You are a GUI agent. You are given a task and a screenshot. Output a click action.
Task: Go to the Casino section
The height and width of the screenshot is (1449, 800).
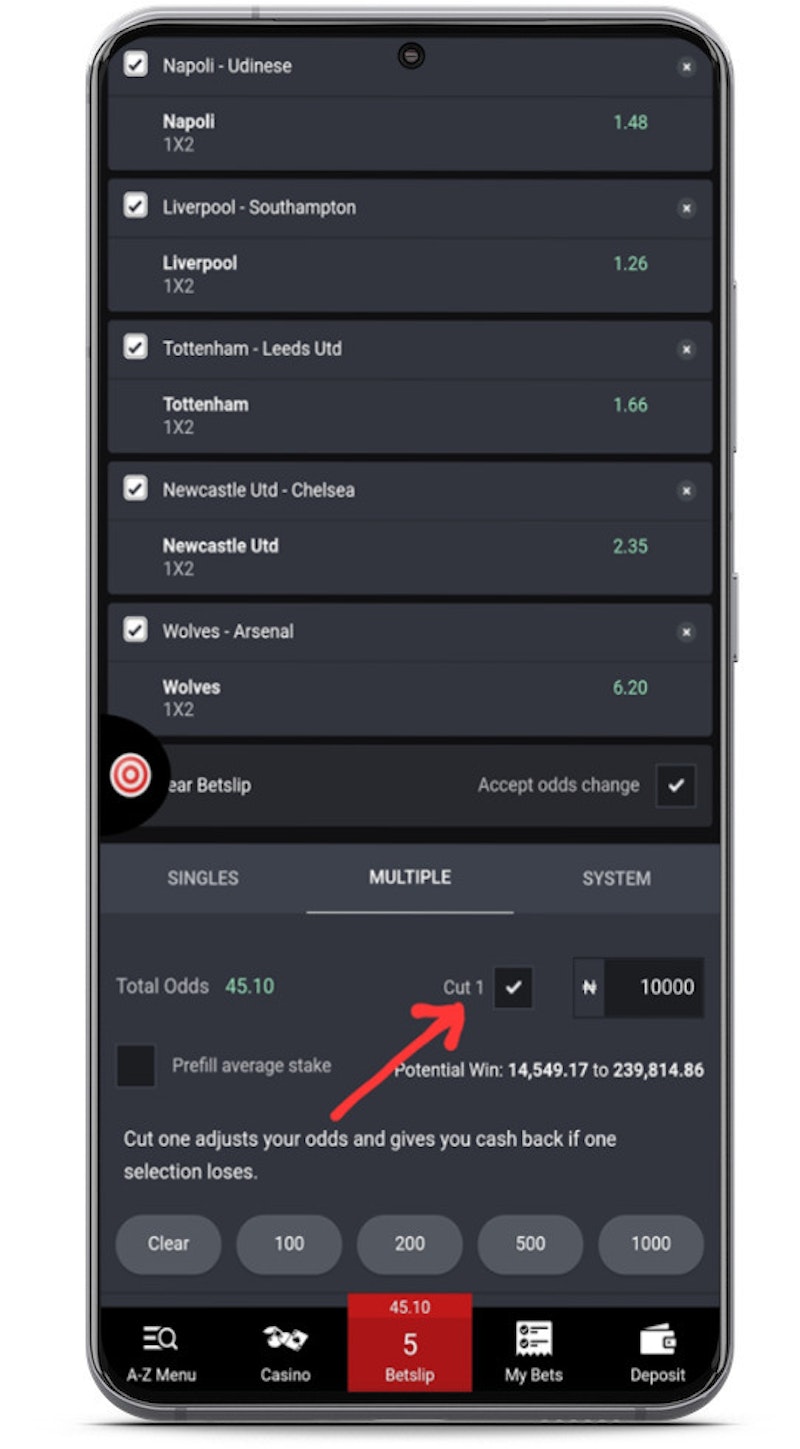[285, 1353]
